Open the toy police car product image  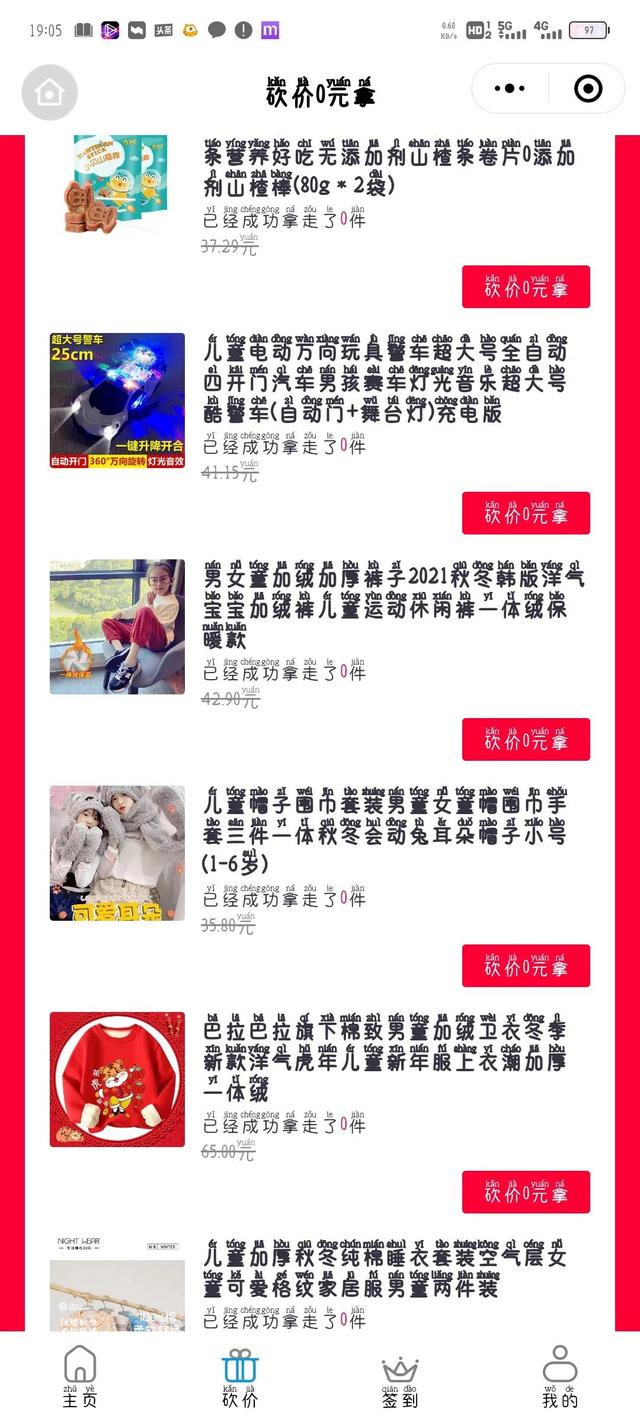117,400
